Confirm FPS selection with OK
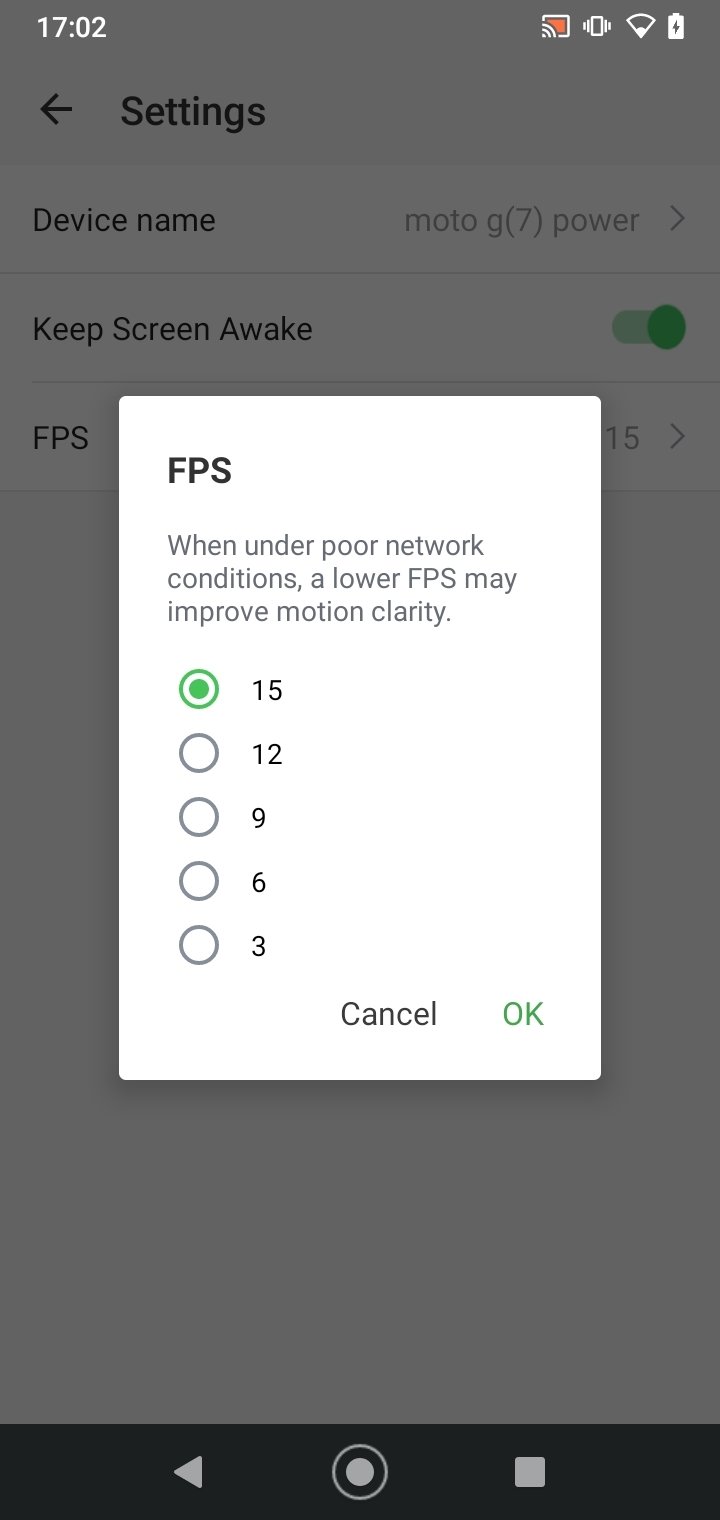 click(523, 1014)
